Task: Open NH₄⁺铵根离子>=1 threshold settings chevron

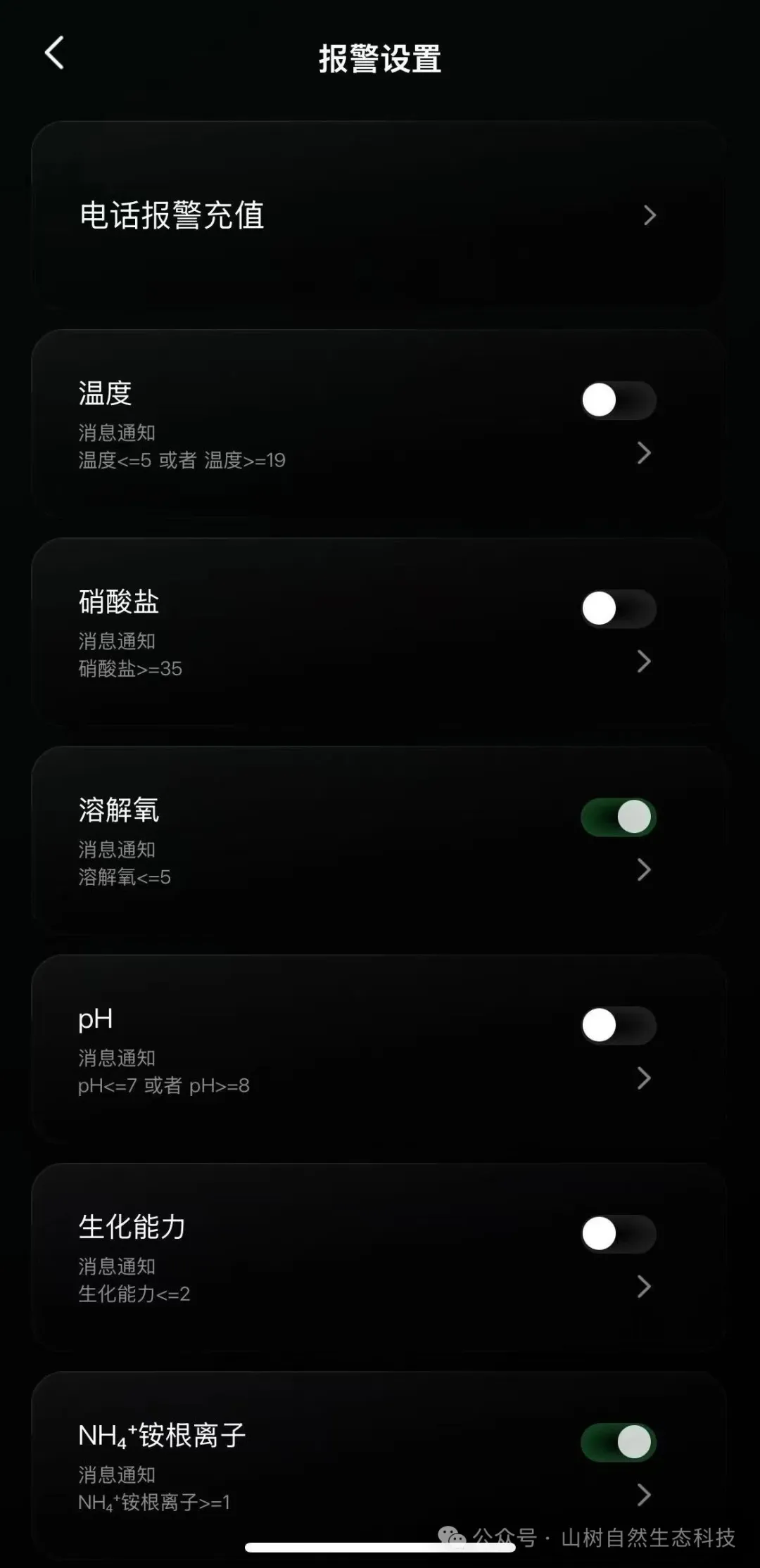Action: pyautogui.click(x=643, y=1495)
